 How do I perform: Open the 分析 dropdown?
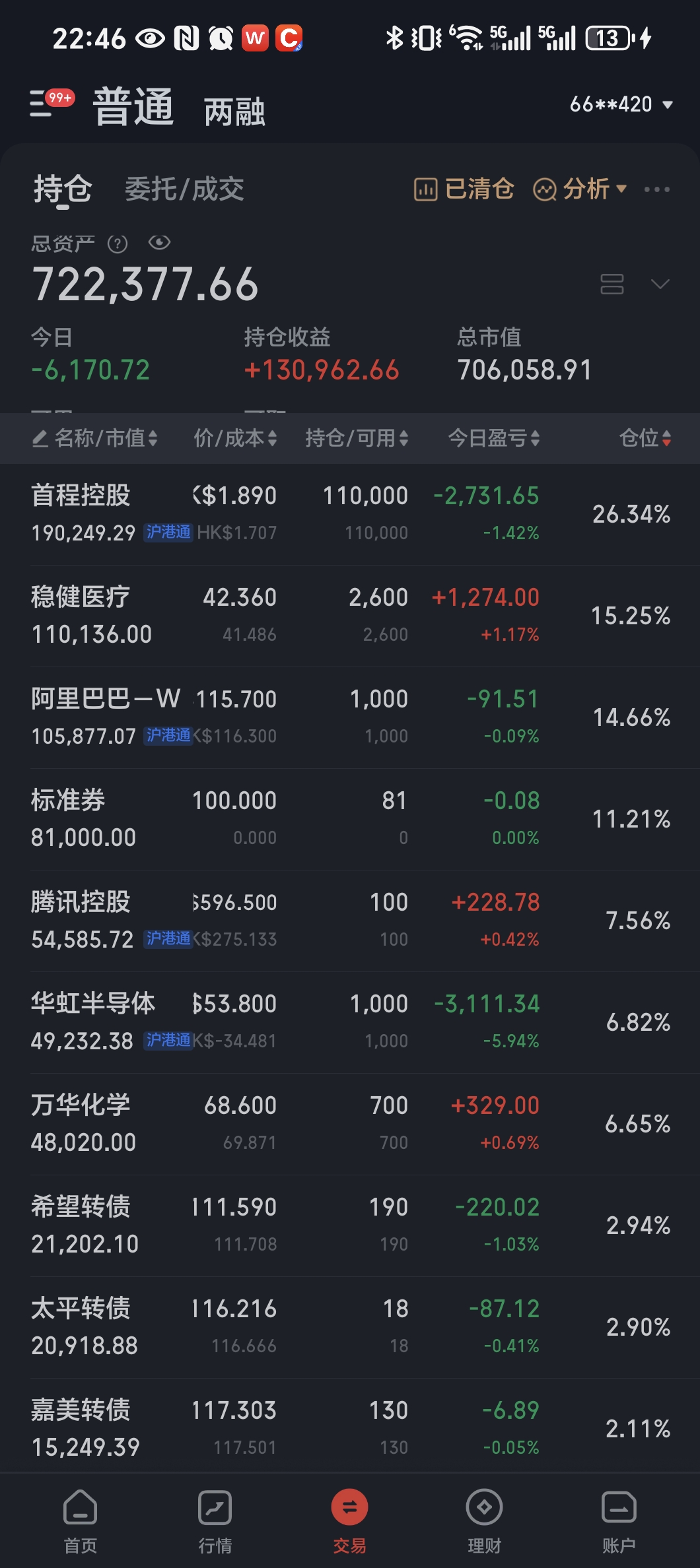click(x=580, y=189)
